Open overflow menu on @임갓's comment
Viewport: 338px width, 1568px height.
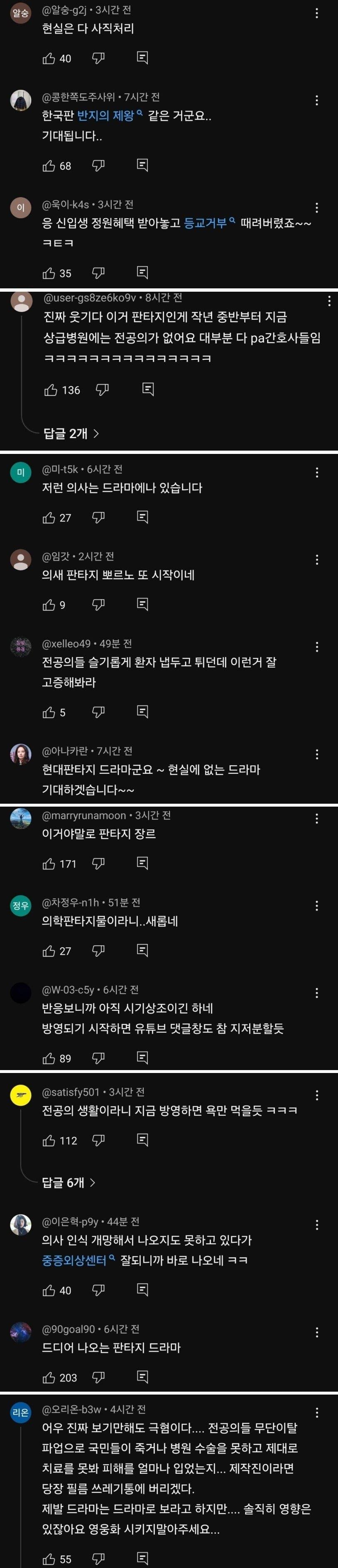[317, 559]
